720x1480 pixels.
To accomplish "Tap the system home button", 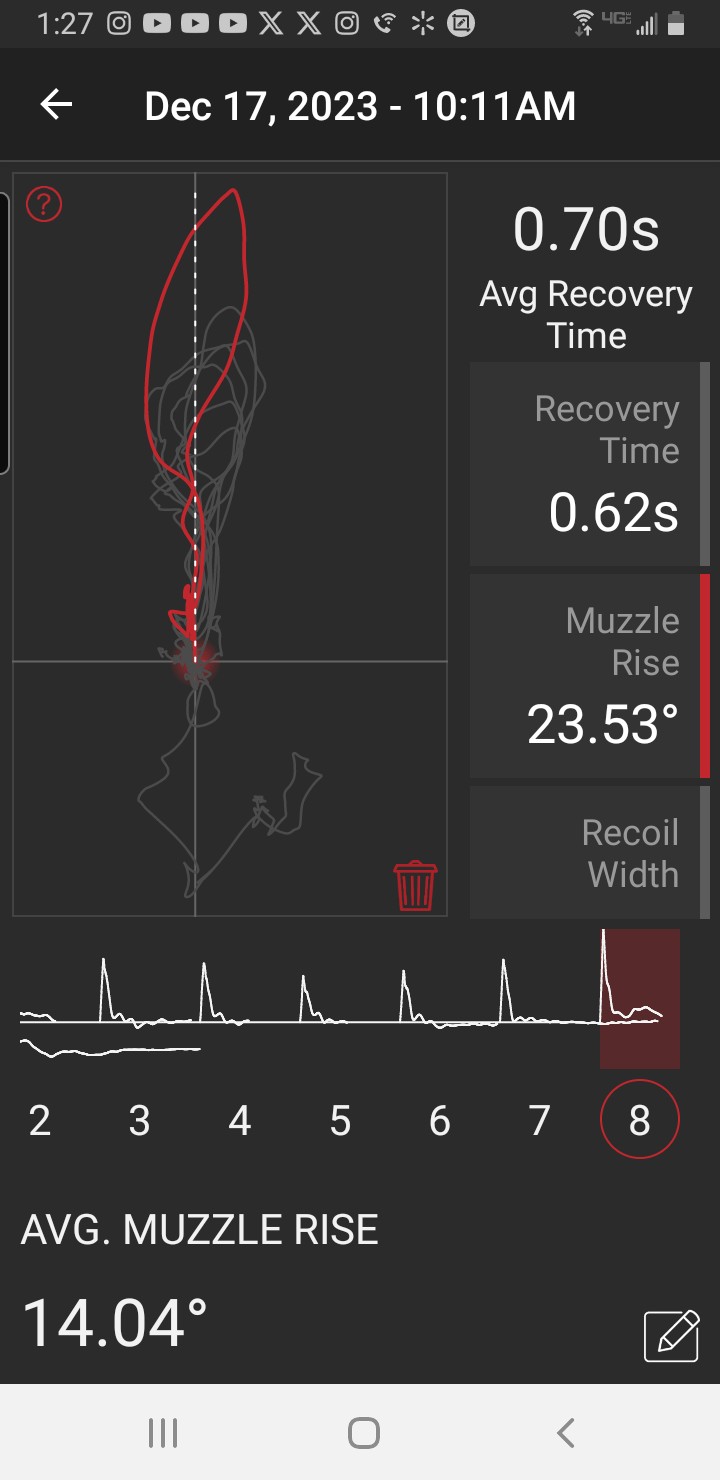I will pyautogui.click(x=364, y=1432).
